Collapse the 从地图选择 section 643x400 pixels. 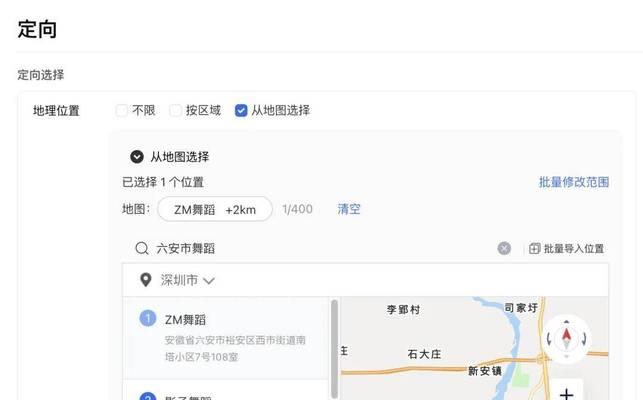pyautogui.click(x=137, y=157)
